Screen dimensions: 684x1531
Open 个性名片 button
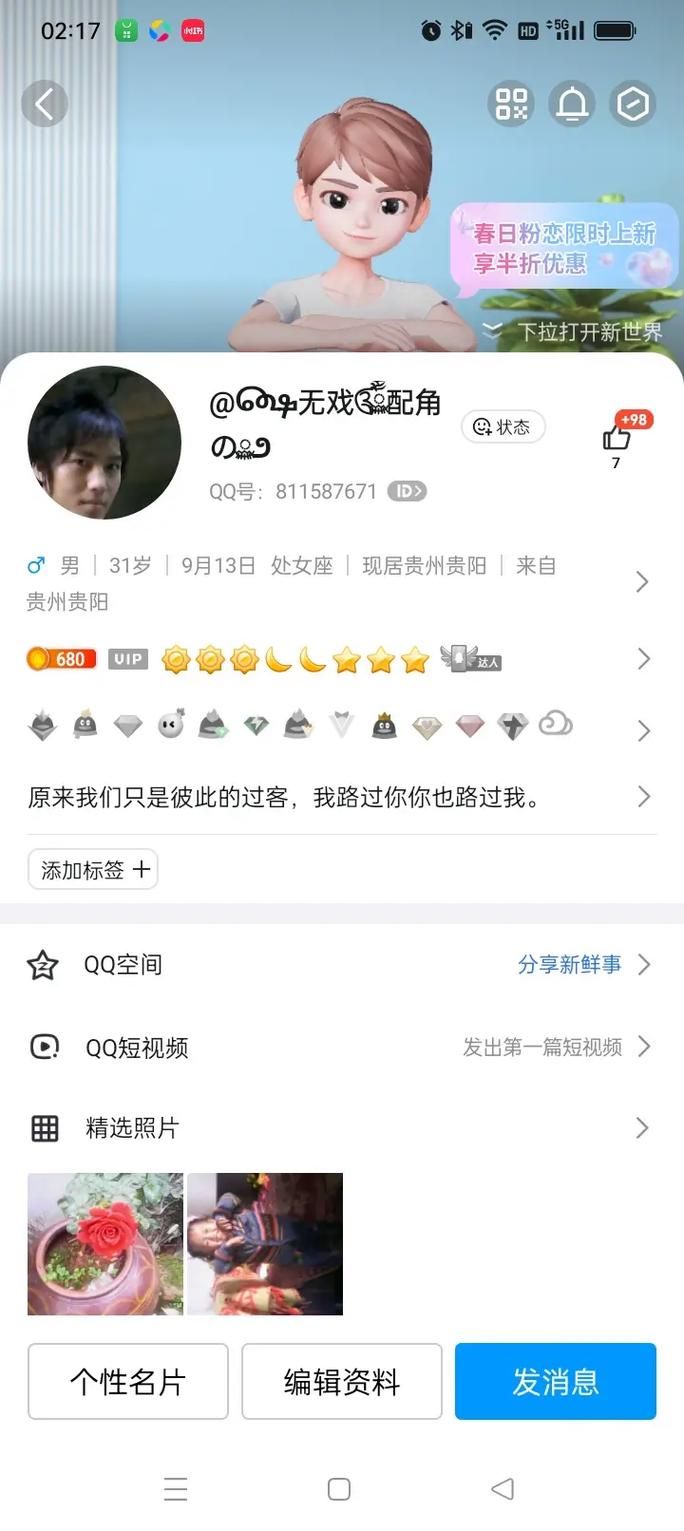[128, 1381]
